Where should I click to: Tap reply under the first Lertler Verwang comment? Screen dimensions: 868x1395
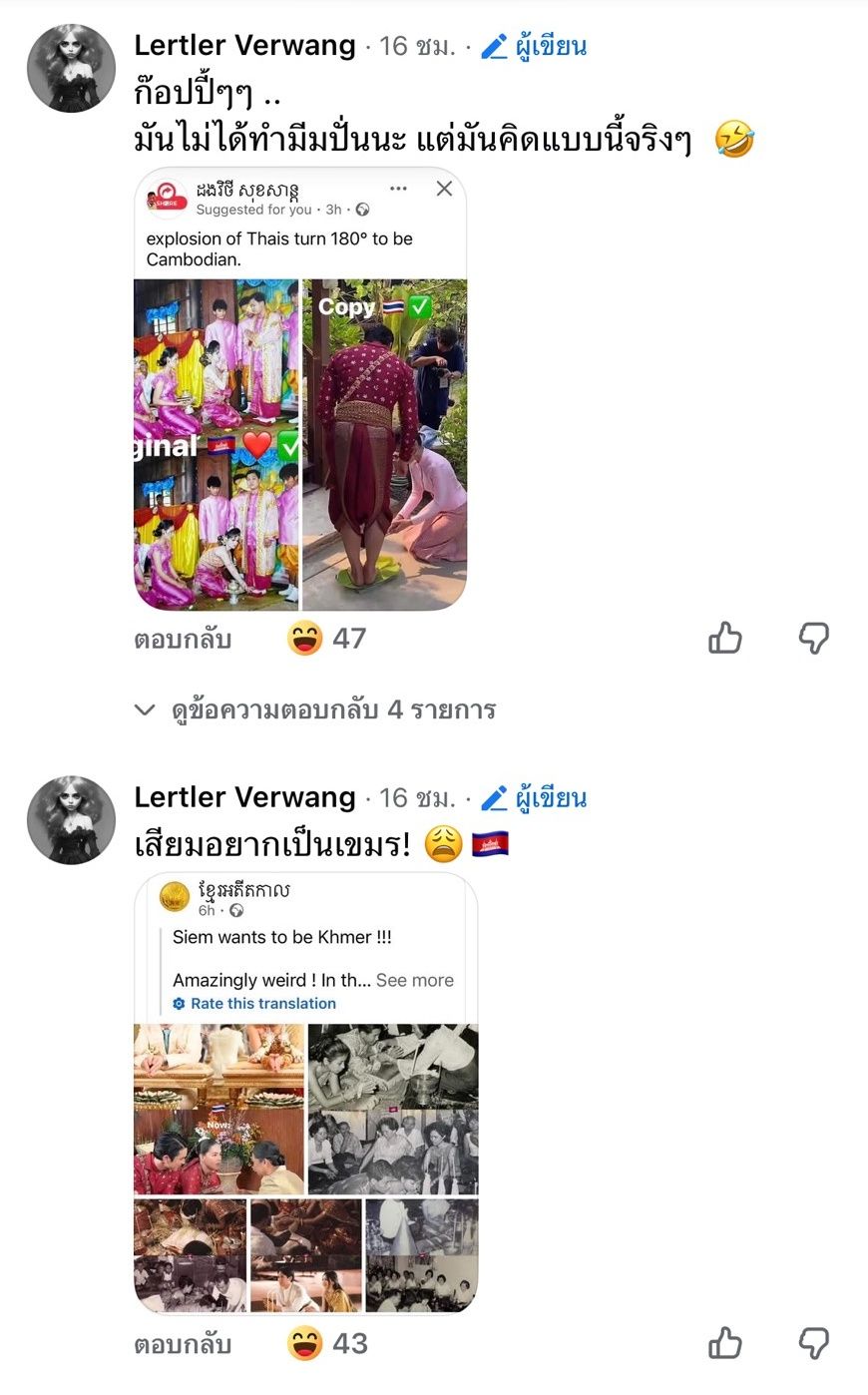tap(183, 639)
